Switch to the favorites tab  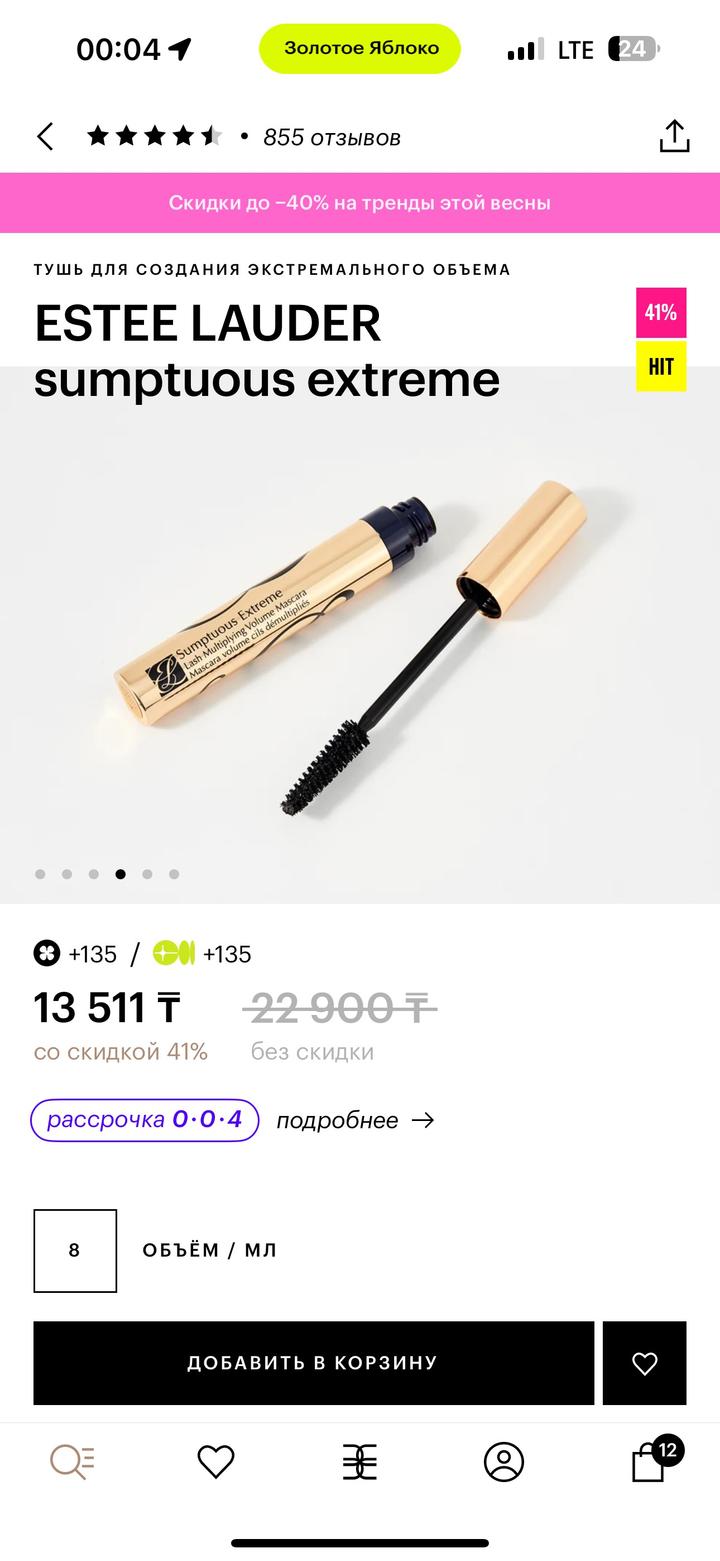(215, 1462)
